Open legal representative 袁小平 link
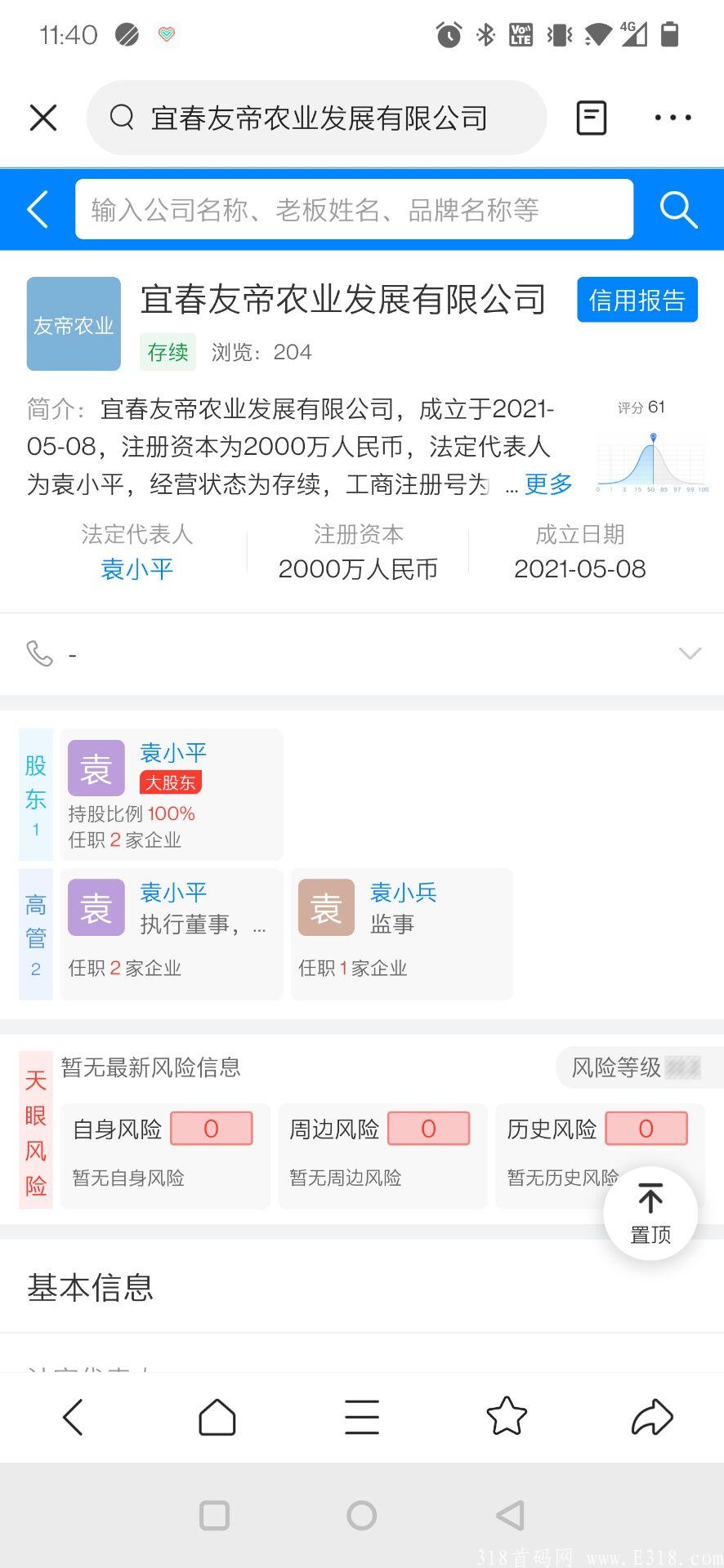Screen dimensions: 724x1568 coord(136,569)
